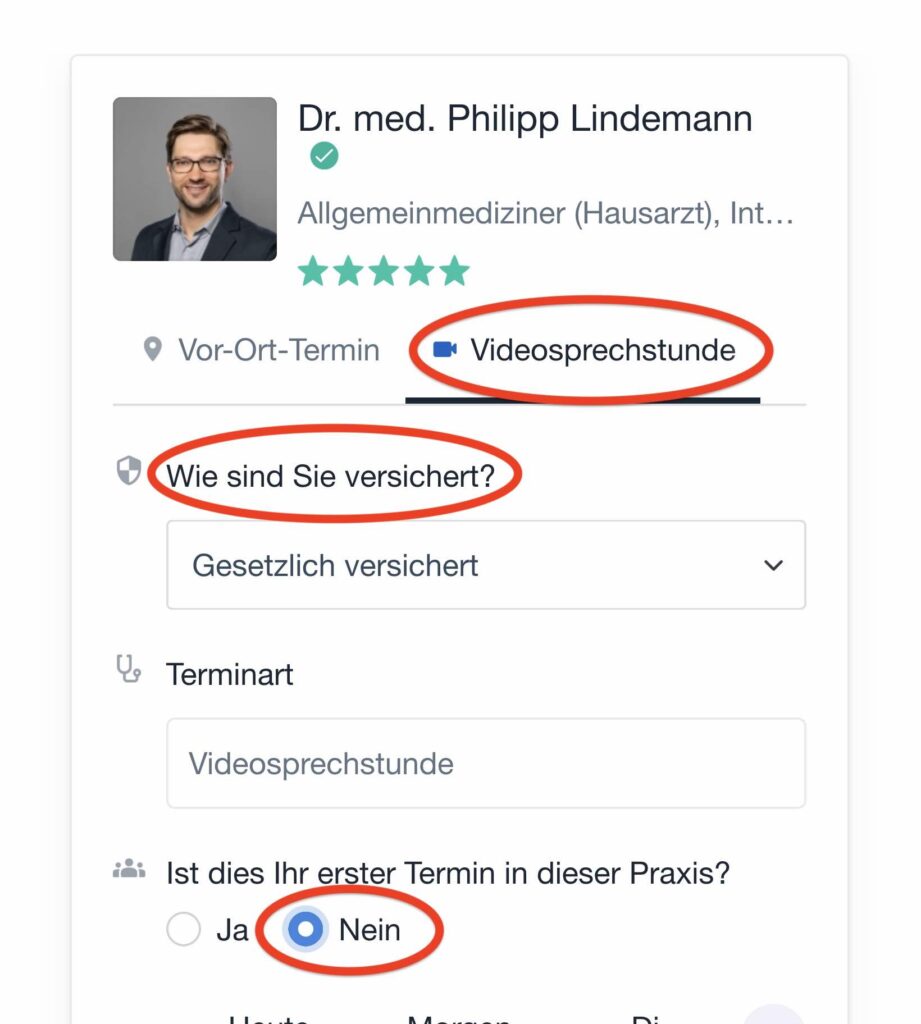Tap the Terminart field showing Videosprechstunde

[485, 764]
